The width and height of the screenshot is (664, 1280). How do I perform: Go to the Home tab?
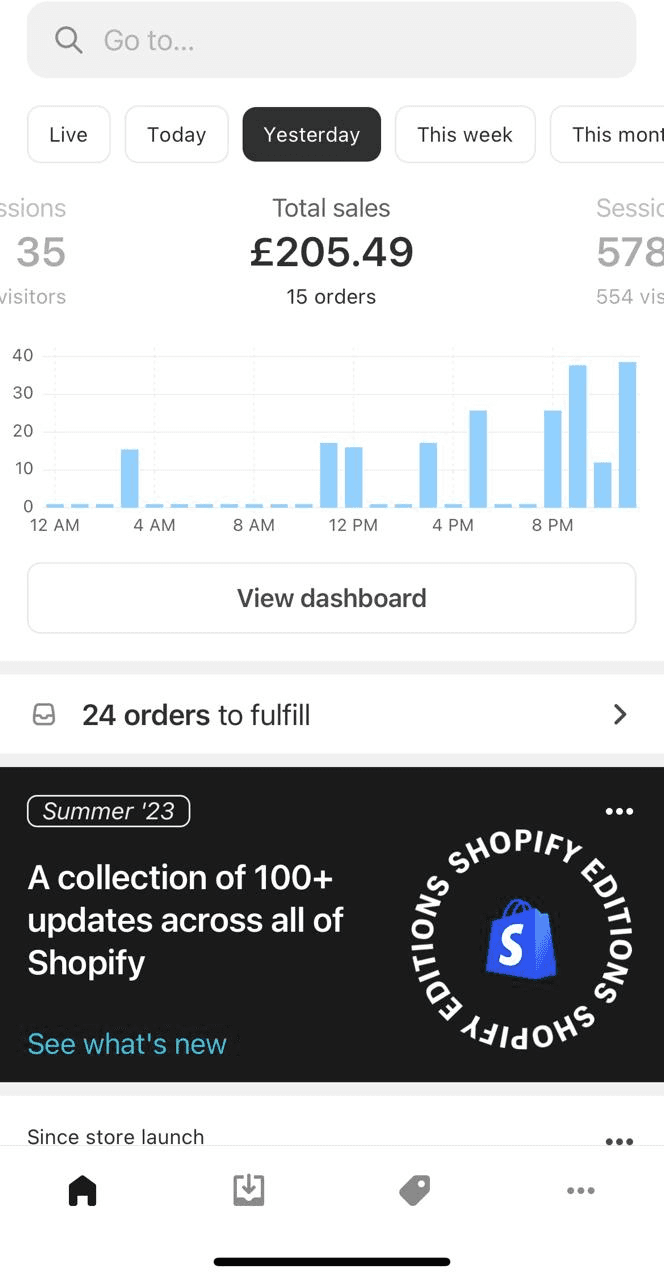82,1190
